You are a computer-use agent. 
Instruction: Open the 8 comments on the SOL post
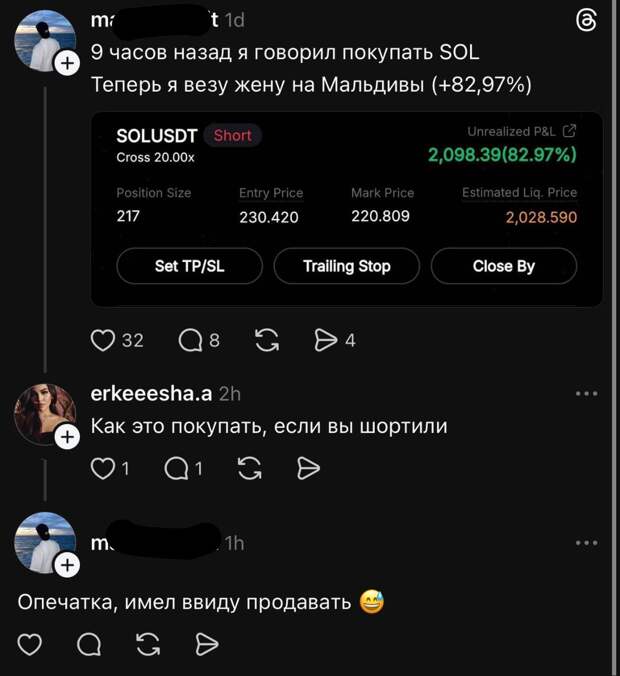coord(190,341)
